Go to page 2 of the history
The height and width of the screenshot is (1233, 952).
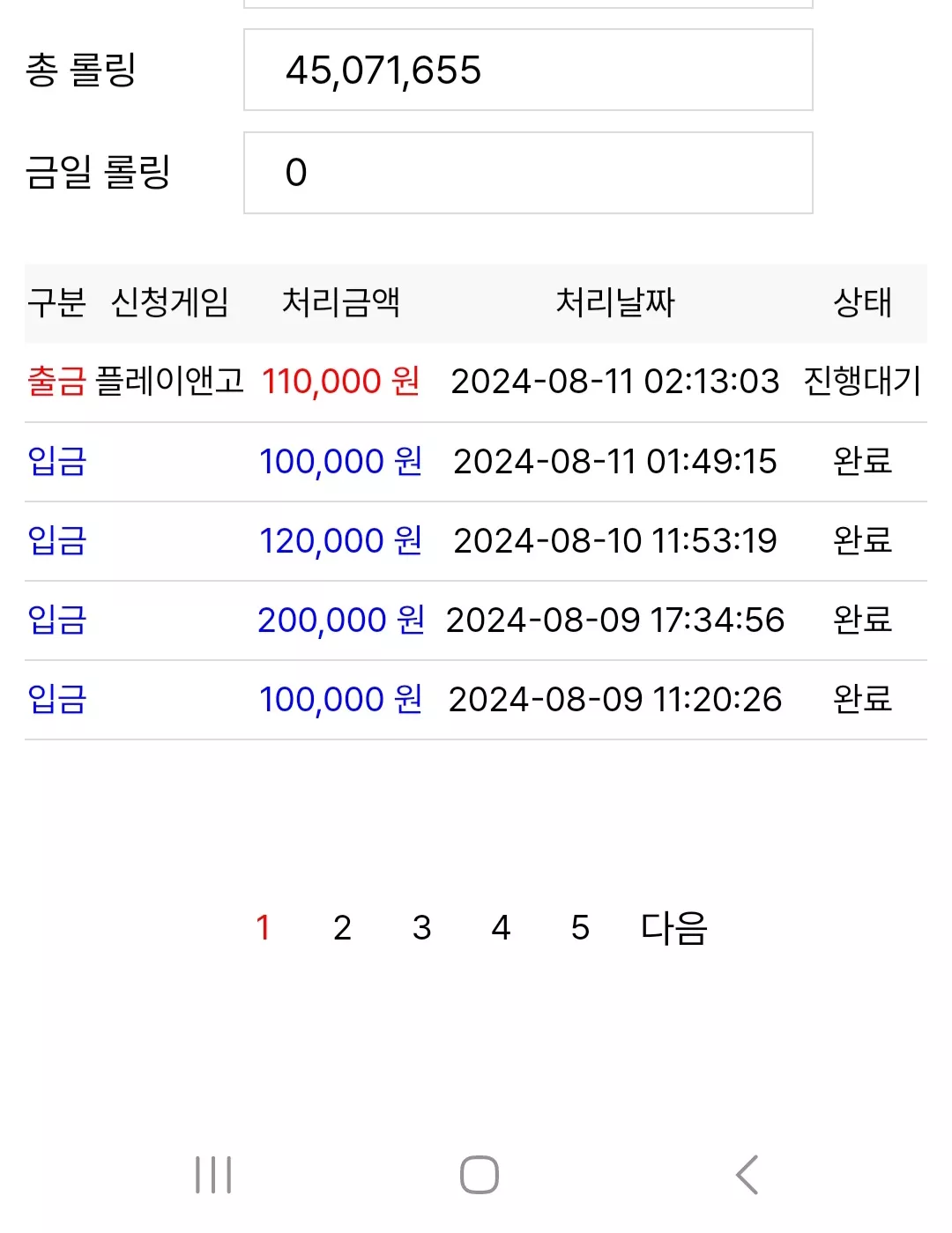point(342,928)
